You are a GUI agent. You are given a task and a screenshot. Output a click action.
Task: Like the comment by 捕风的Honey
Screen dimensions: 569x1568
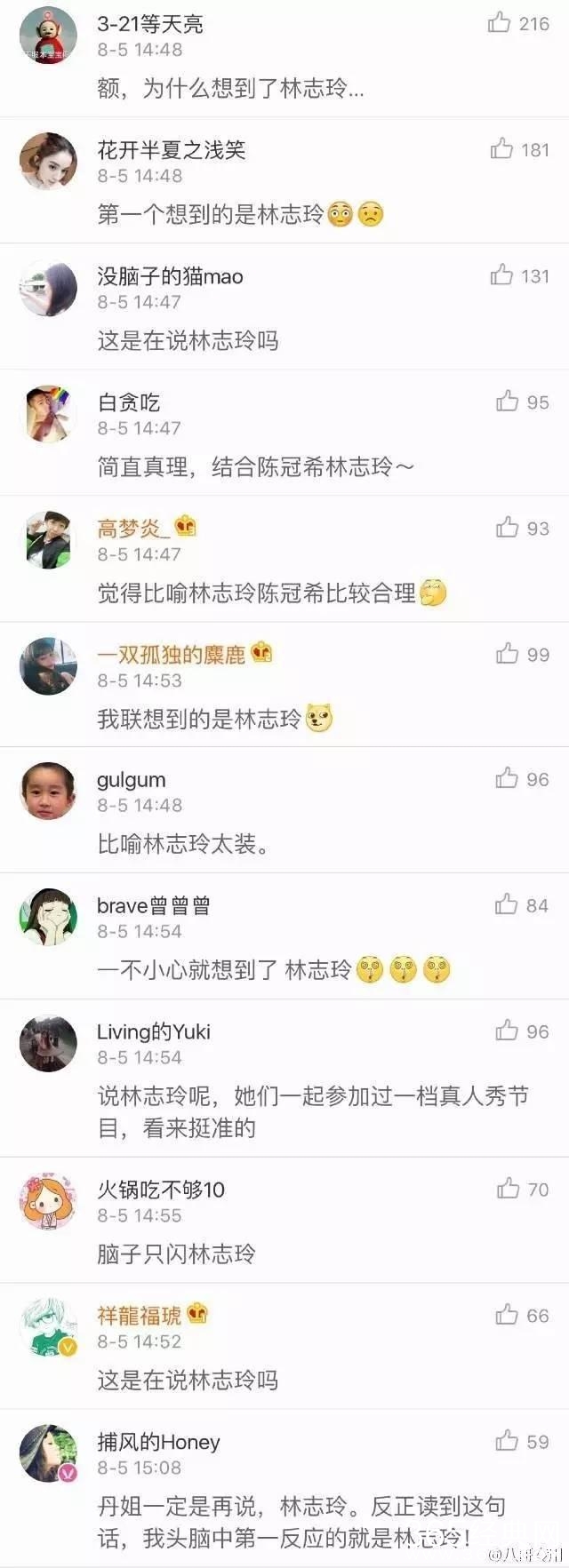coord(508,1441)
